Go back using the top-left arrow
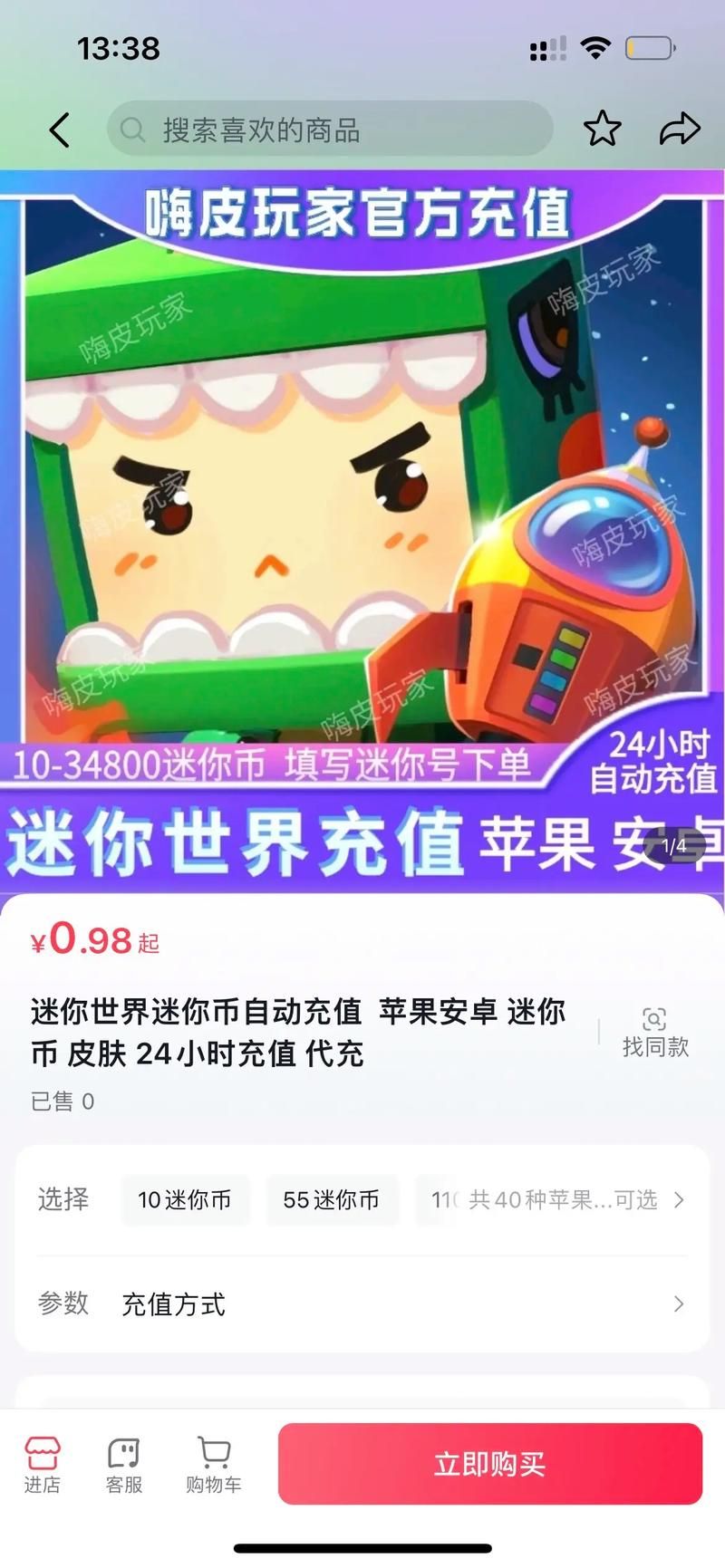This screenshot has height=1568, width=725. coord(60,130)
